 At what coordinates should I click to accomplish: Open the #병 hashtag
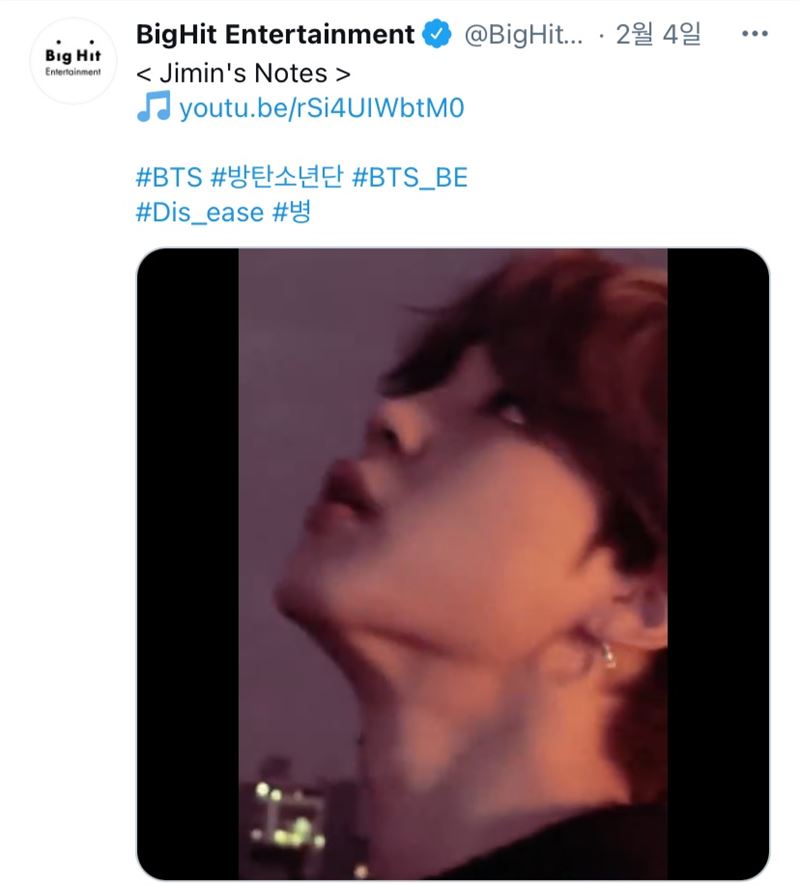291,212
